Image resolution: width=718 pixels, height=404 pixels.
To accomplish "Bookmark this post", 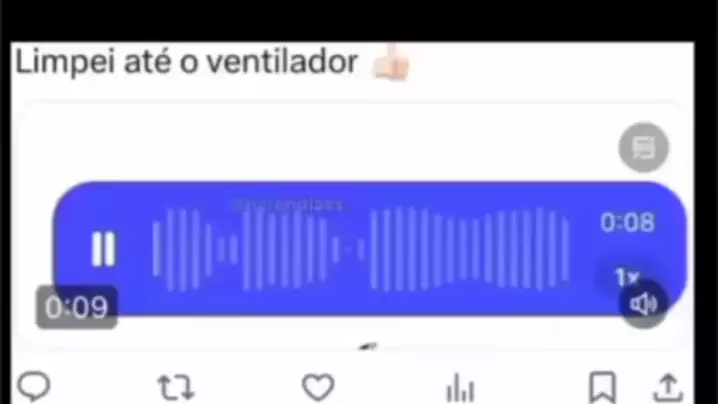I will pos(601,387).
